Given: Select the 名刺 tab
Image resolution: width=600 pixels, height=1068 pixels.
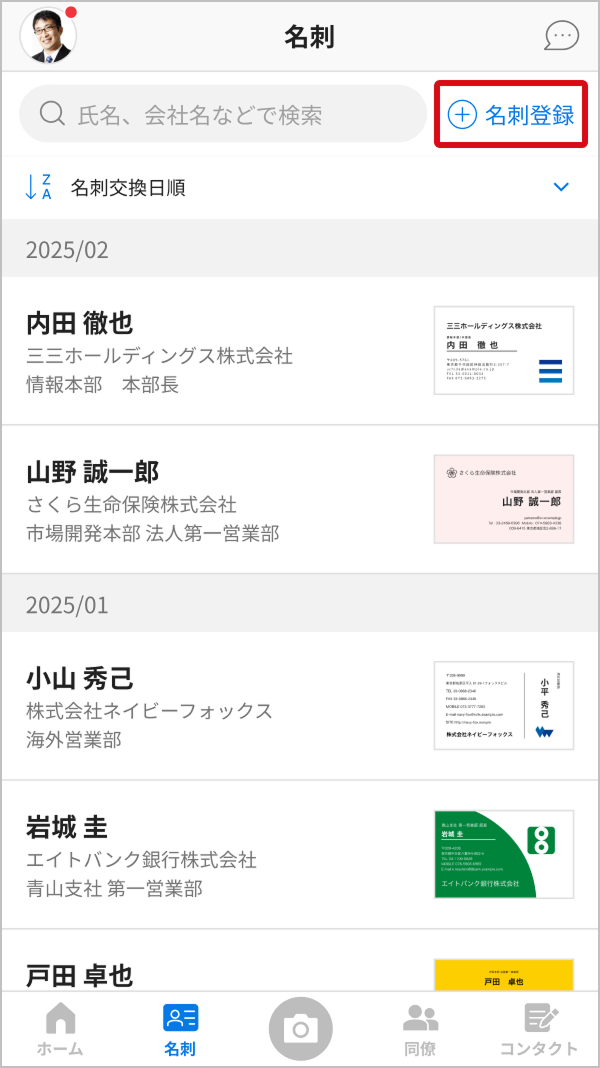Looking at the screenshot, I should [x=180, y=1029].
